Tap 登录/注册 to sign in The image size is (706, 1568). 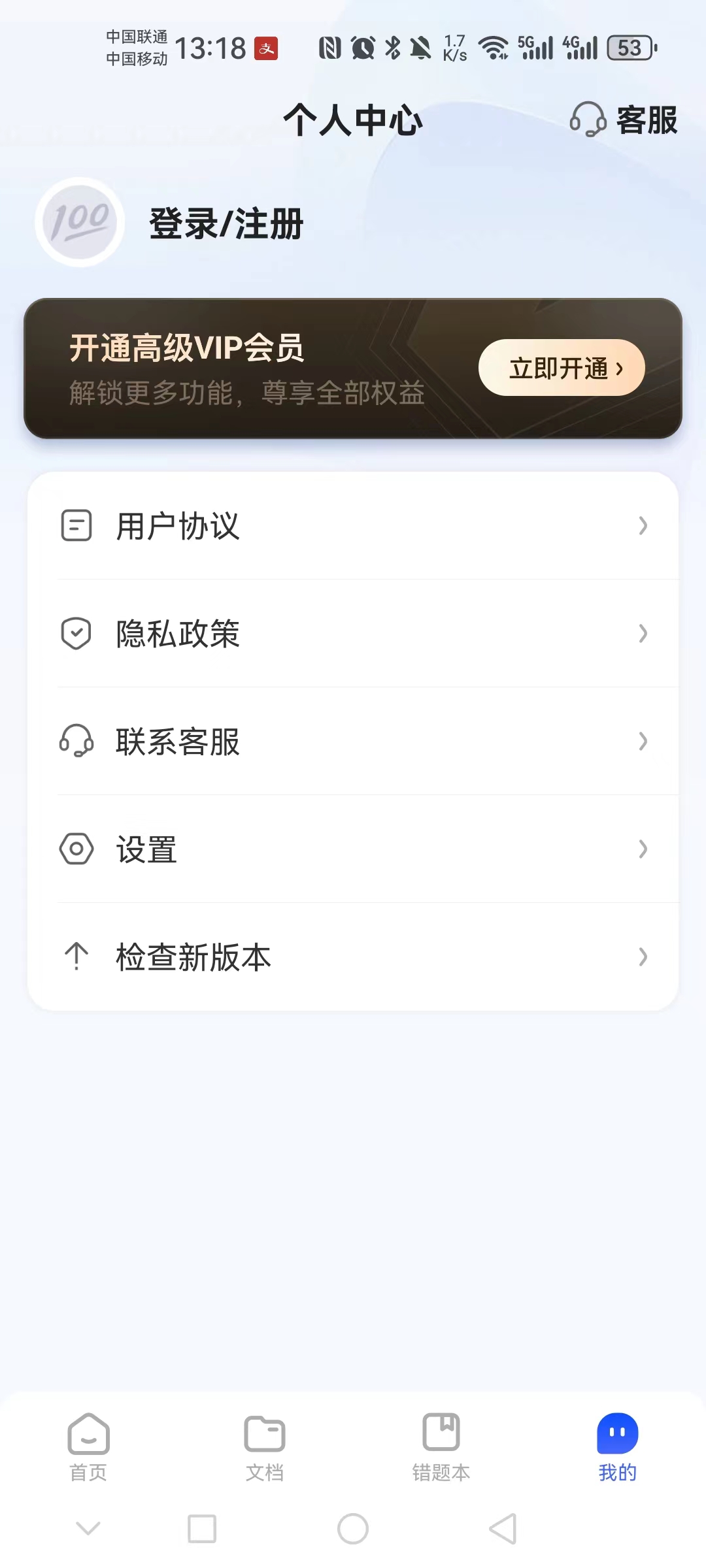pyautogui.click(x=225, y=223)
